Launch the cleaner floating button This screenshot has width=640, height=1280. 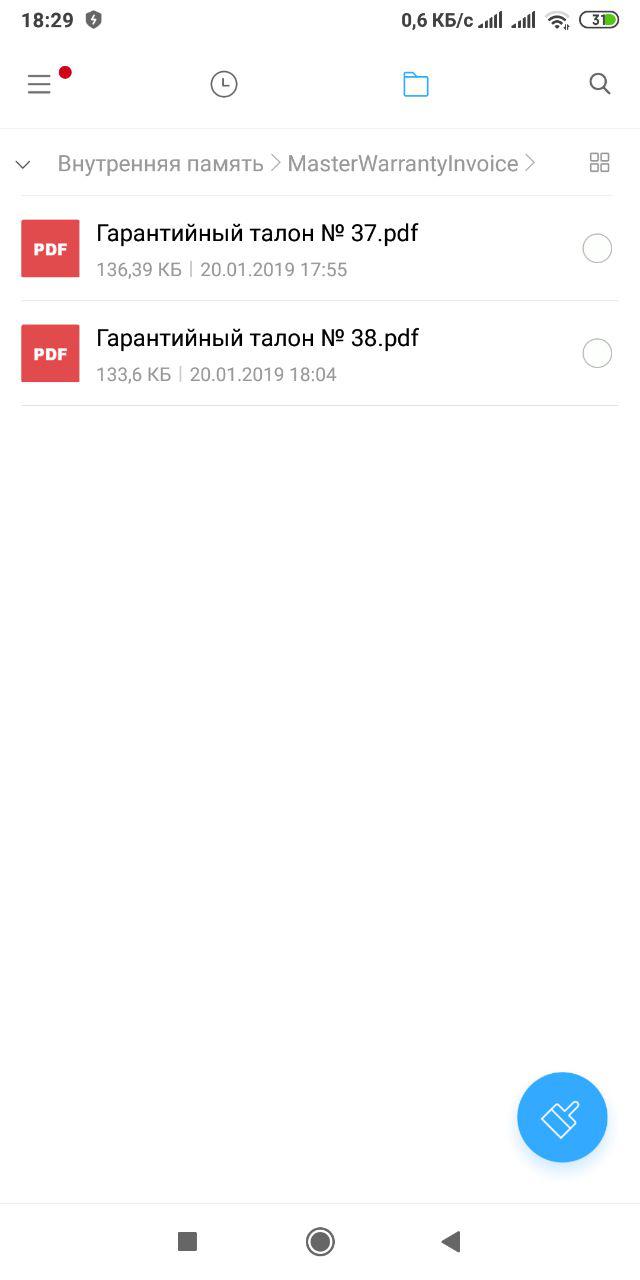562,1117
